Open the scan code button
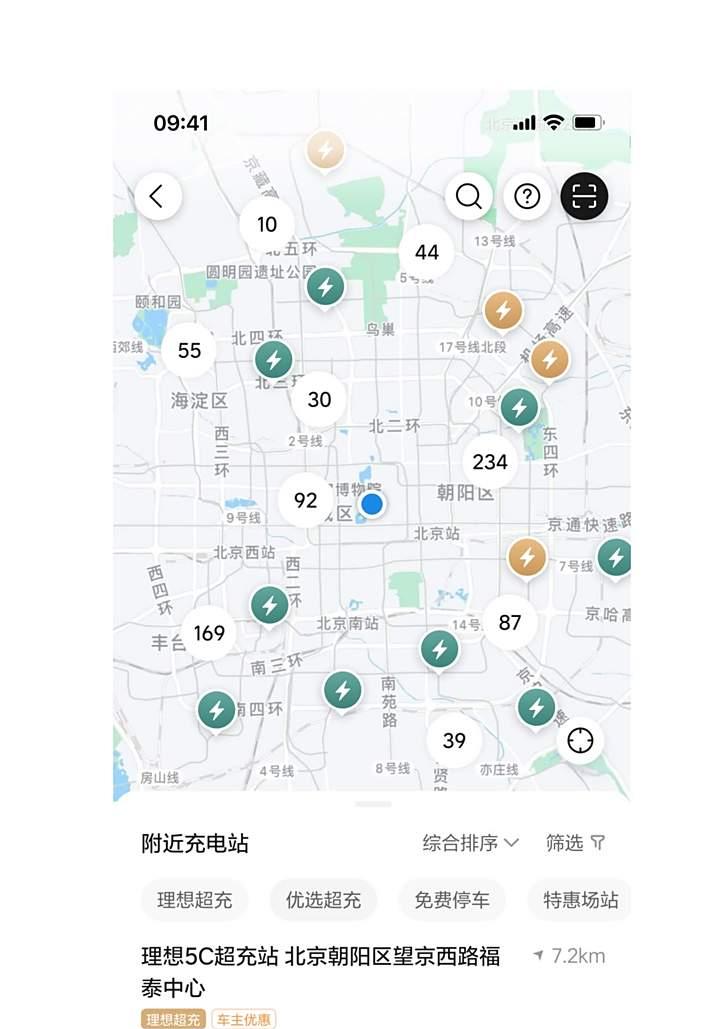Viewport: 722px width, 1029px height. coord(584,196)
